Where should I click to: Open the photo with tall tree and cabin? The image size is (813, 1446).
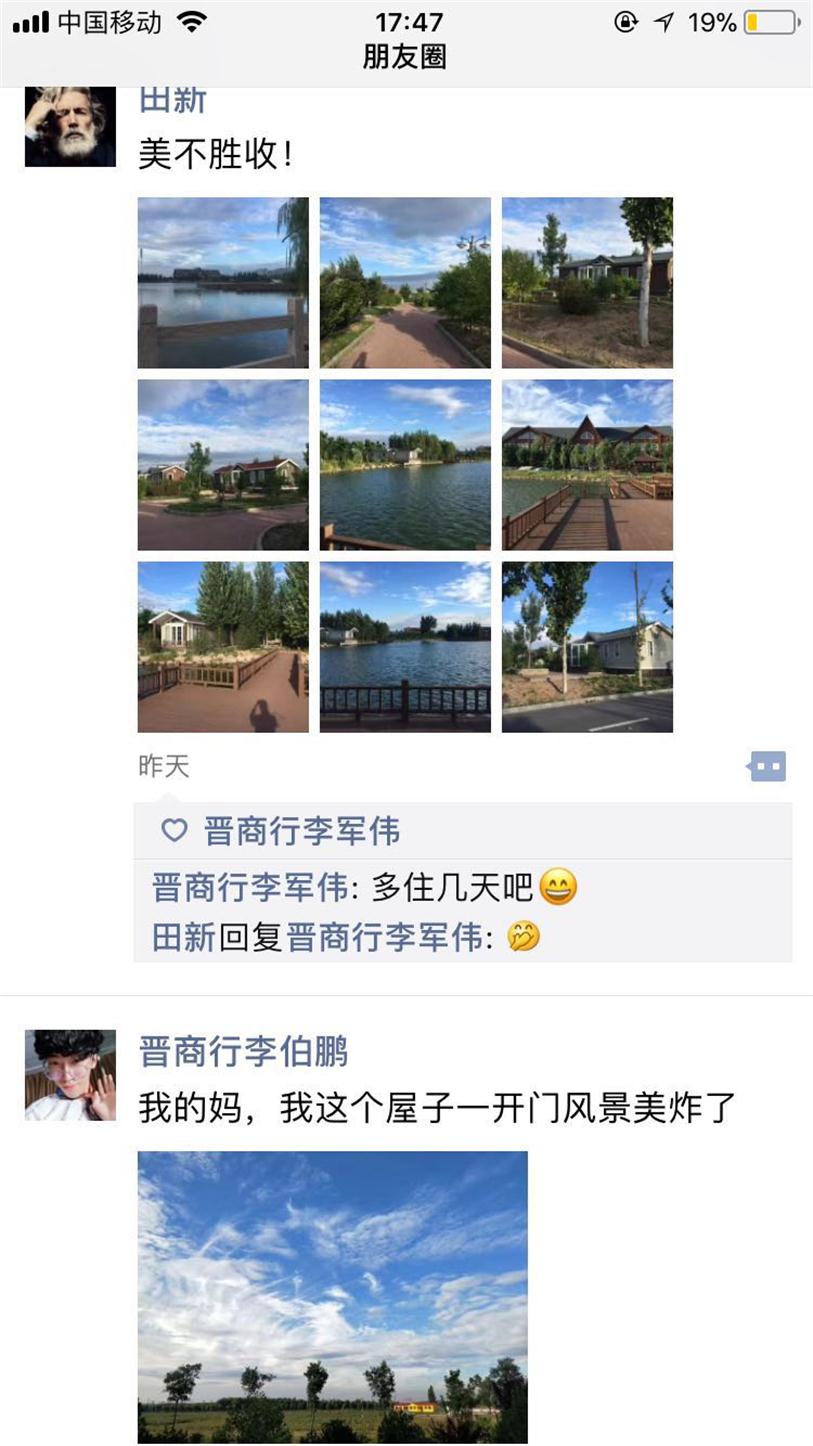[x=587, y=283]
